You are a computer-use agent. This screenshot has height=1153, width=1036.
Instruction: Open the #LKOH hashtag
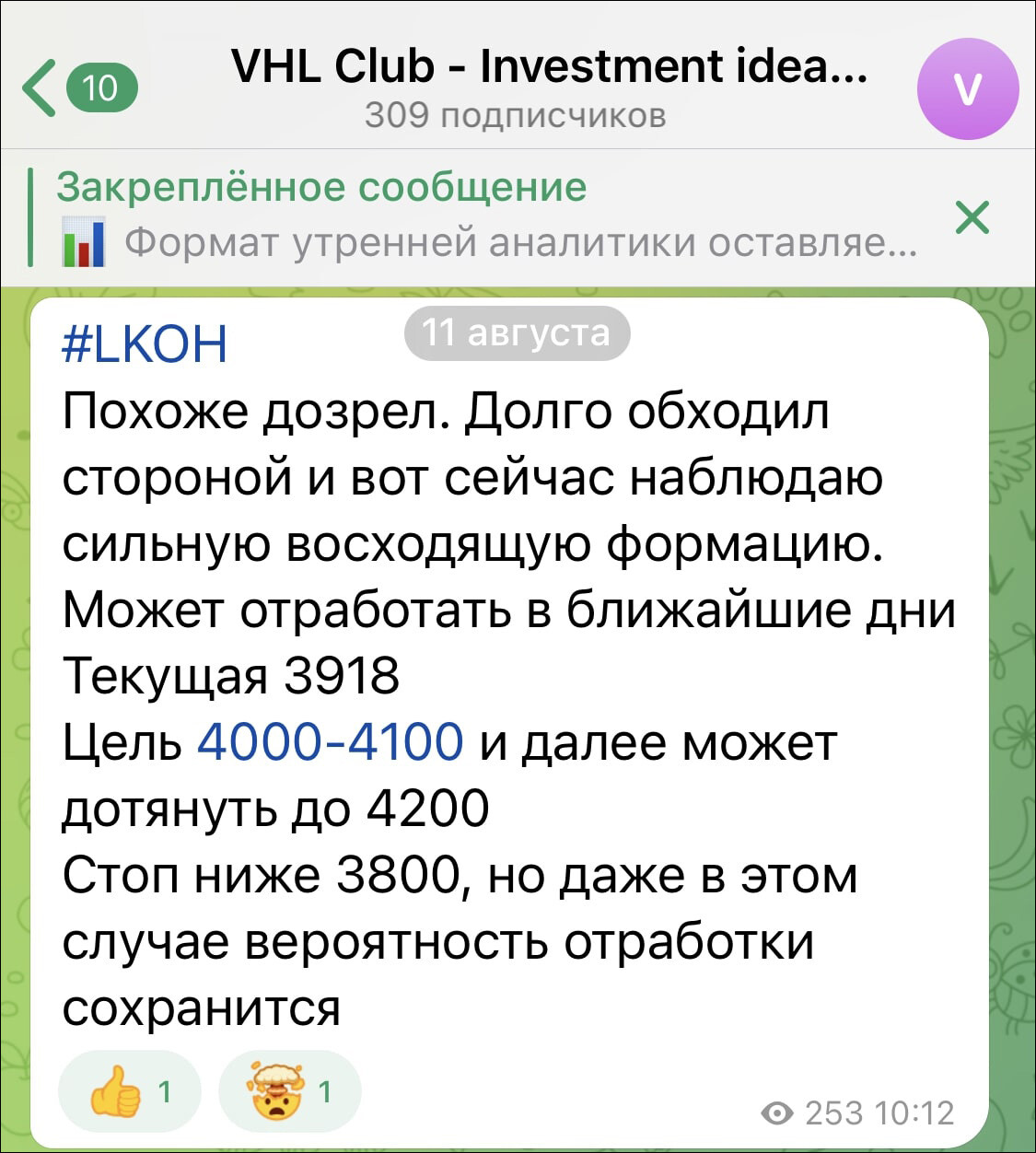(145, 344)
